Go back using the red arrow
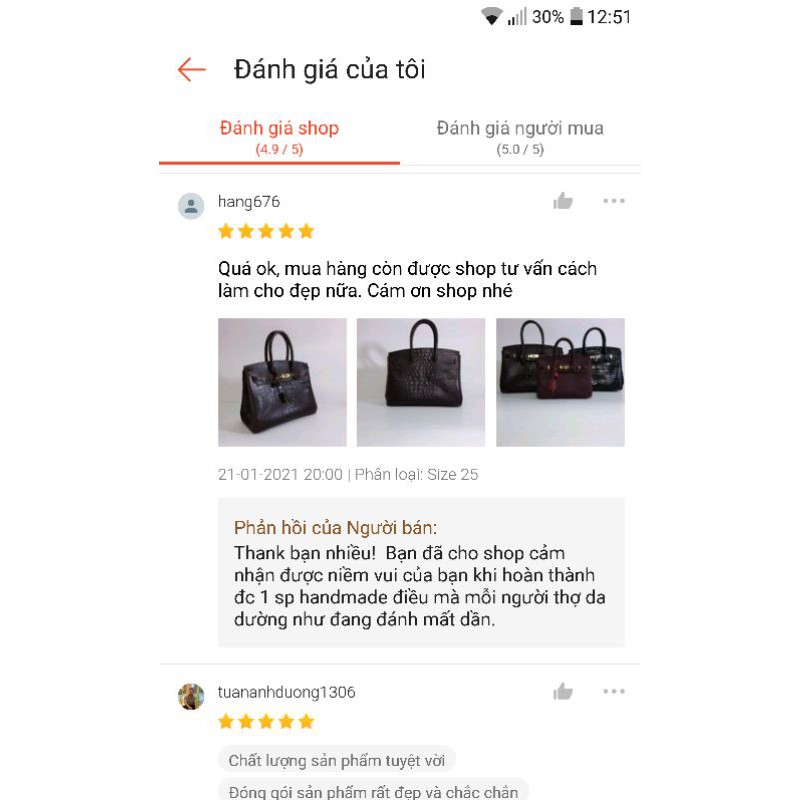Viewport: 800px width, 800px height. 191,69
